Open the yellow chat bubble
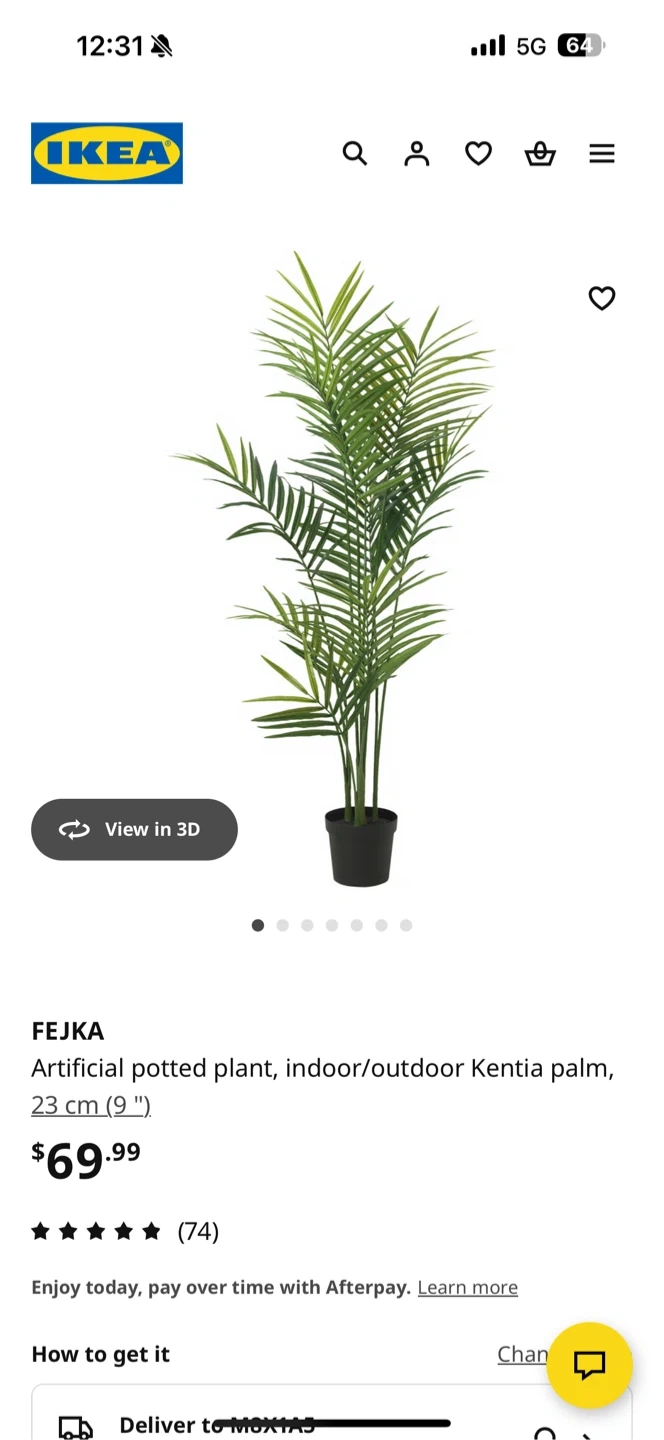The width and height of the screenshot is (664, 1440). pyautogui.click(x=589, y=1365)
